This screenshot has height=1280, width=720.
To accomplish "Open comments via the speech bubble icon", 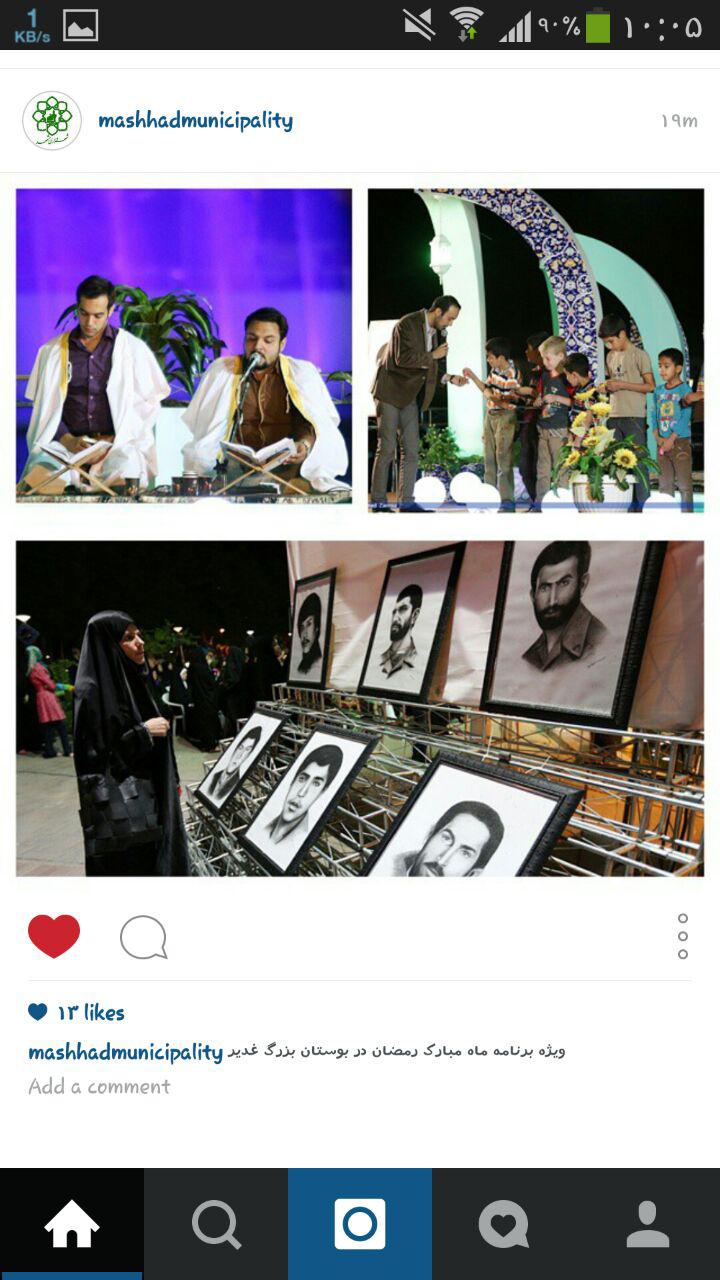I will [143, 938].
